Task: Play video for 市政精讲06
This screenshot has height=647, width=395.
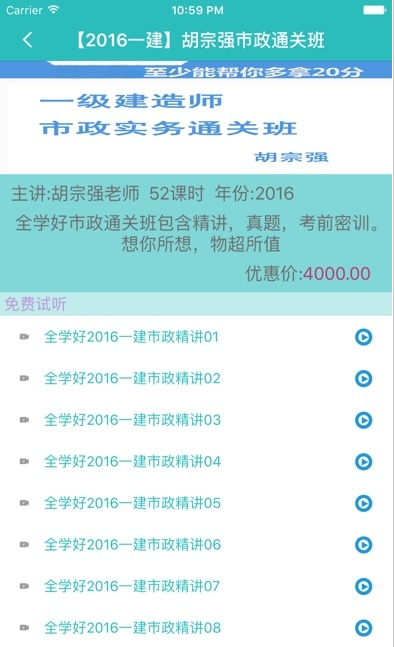Action: tap(364, 545)
